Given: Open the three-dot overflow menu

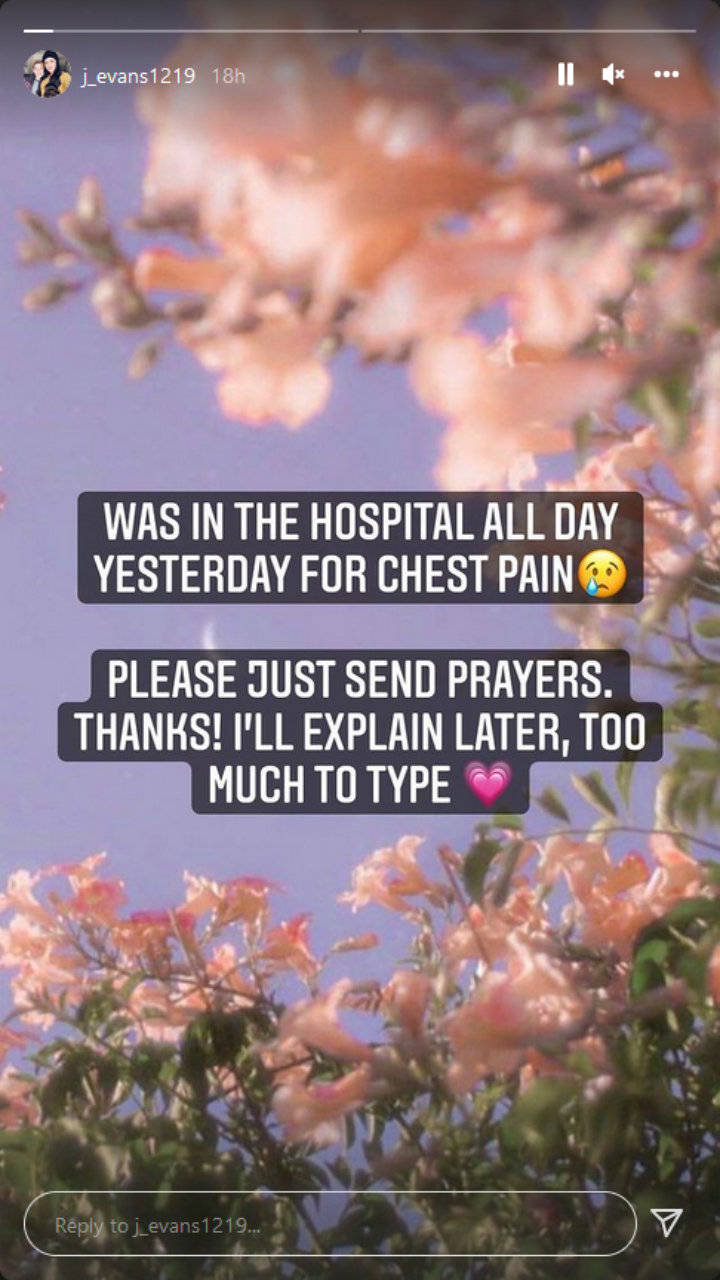Looking at the screenshot, I should (666, 75).
